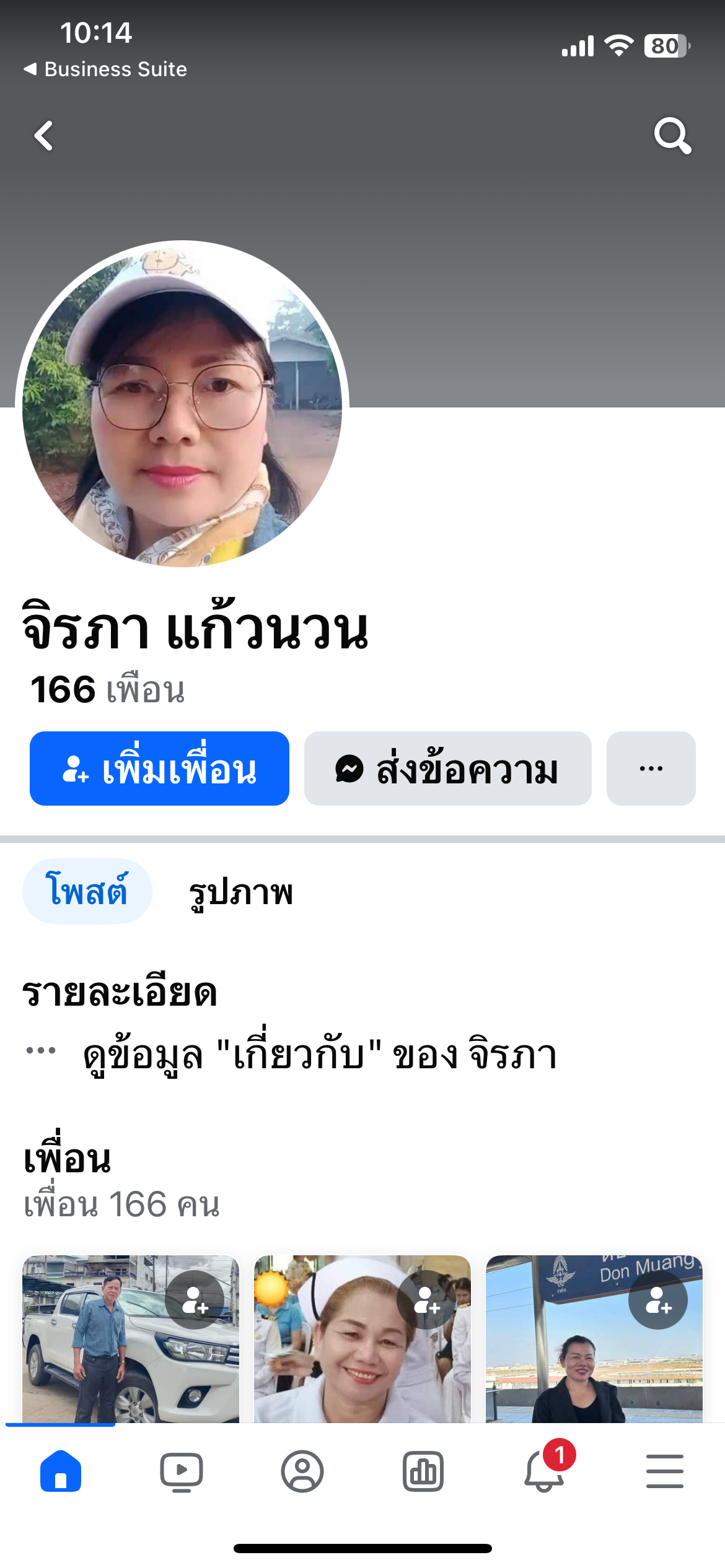Switch to the รูปภาพ tab

point(240,892)
